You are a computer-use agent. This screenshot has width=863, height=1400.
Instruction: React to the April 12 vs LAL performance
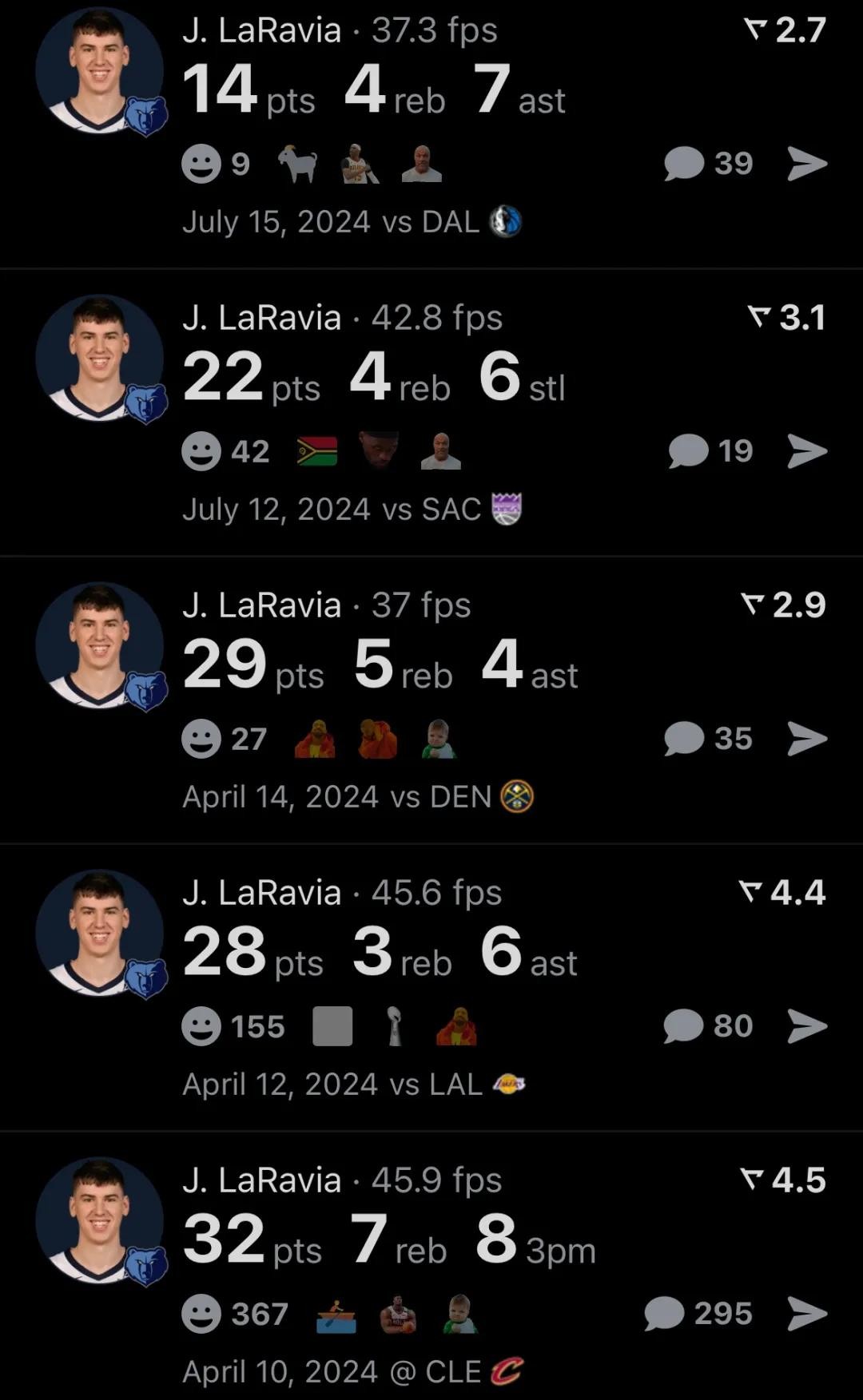tap(201, 1027)
